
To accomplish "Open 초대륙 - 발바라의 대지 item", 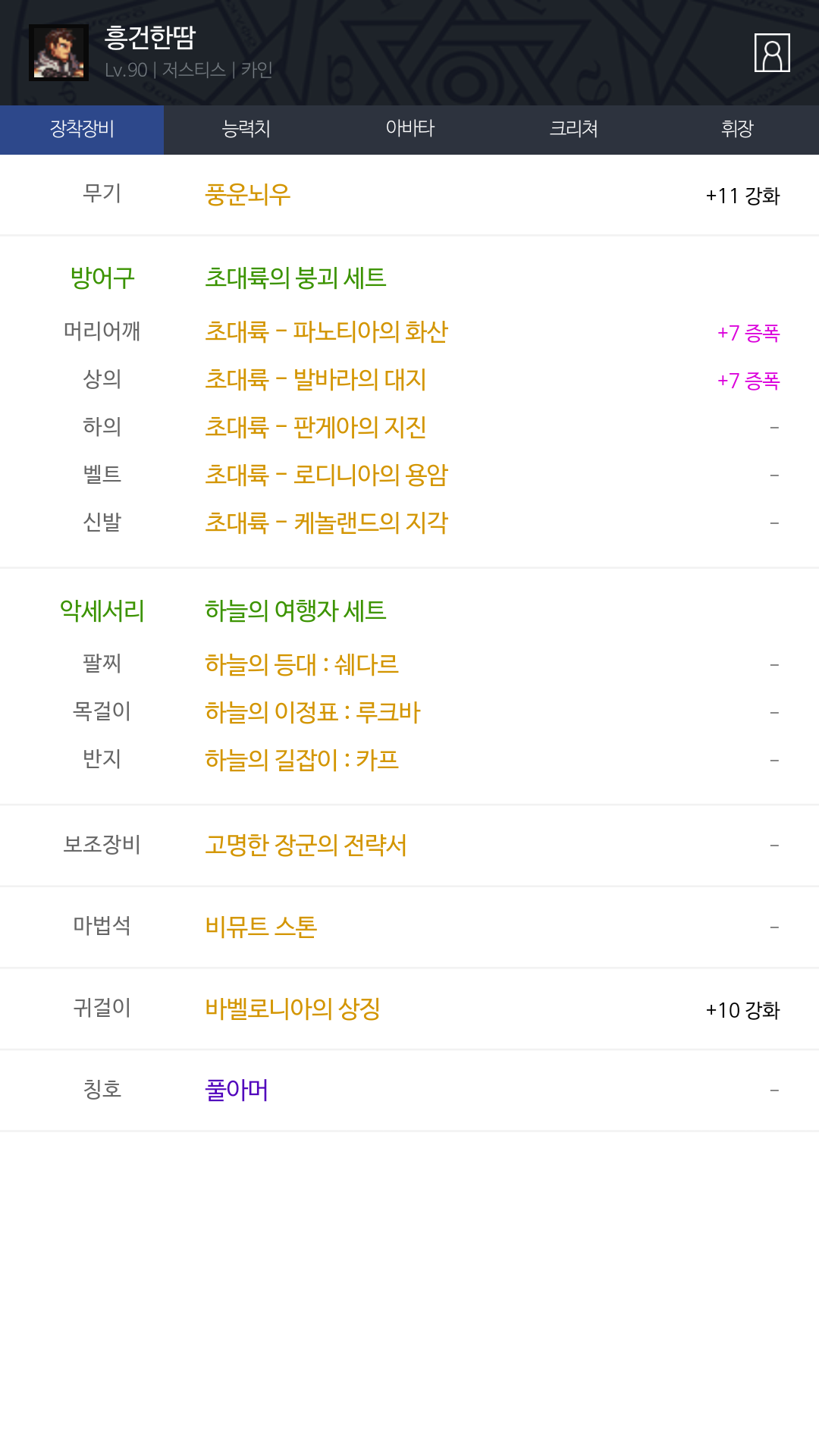I will pyautogui.click(x=315, y=380).
